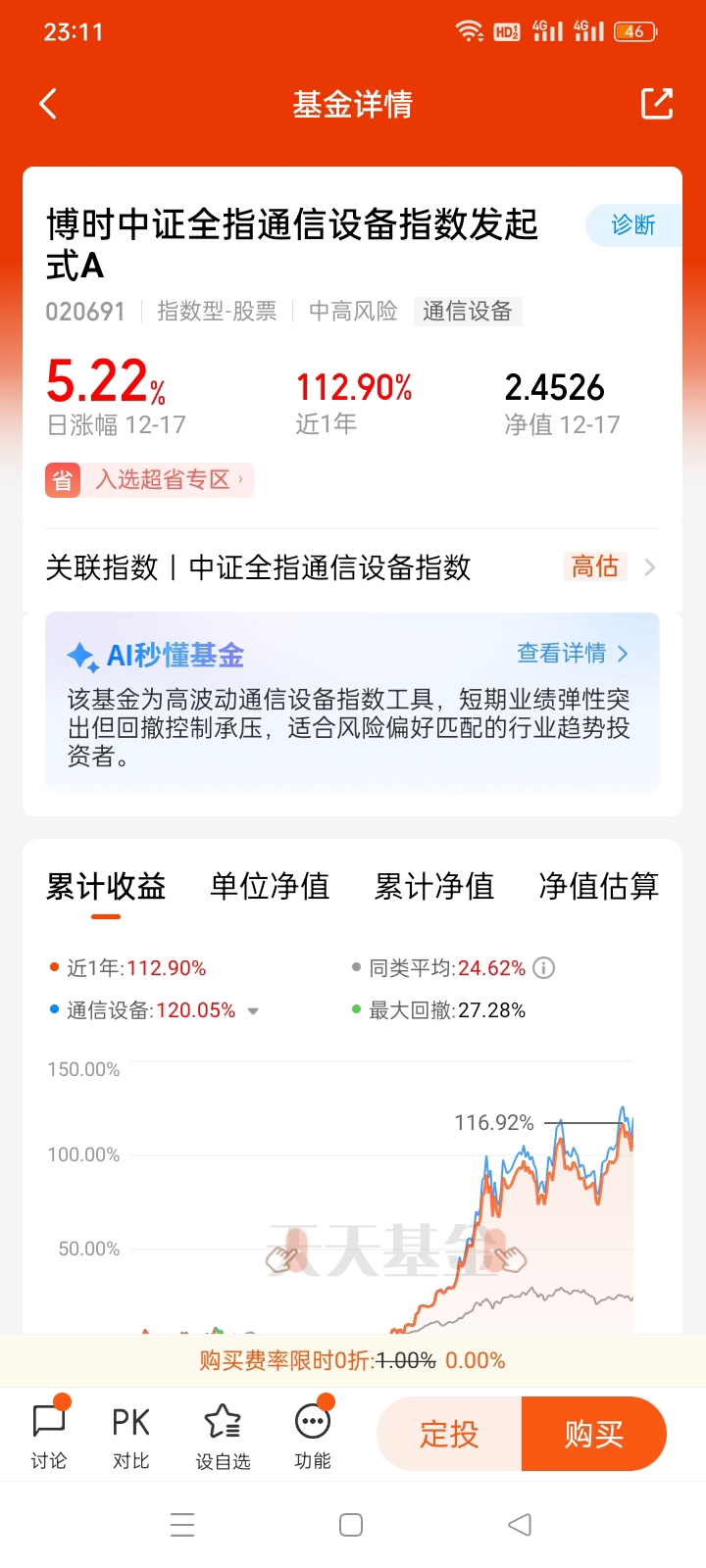Switch to the 单位净值 tab

click(270, 887)
